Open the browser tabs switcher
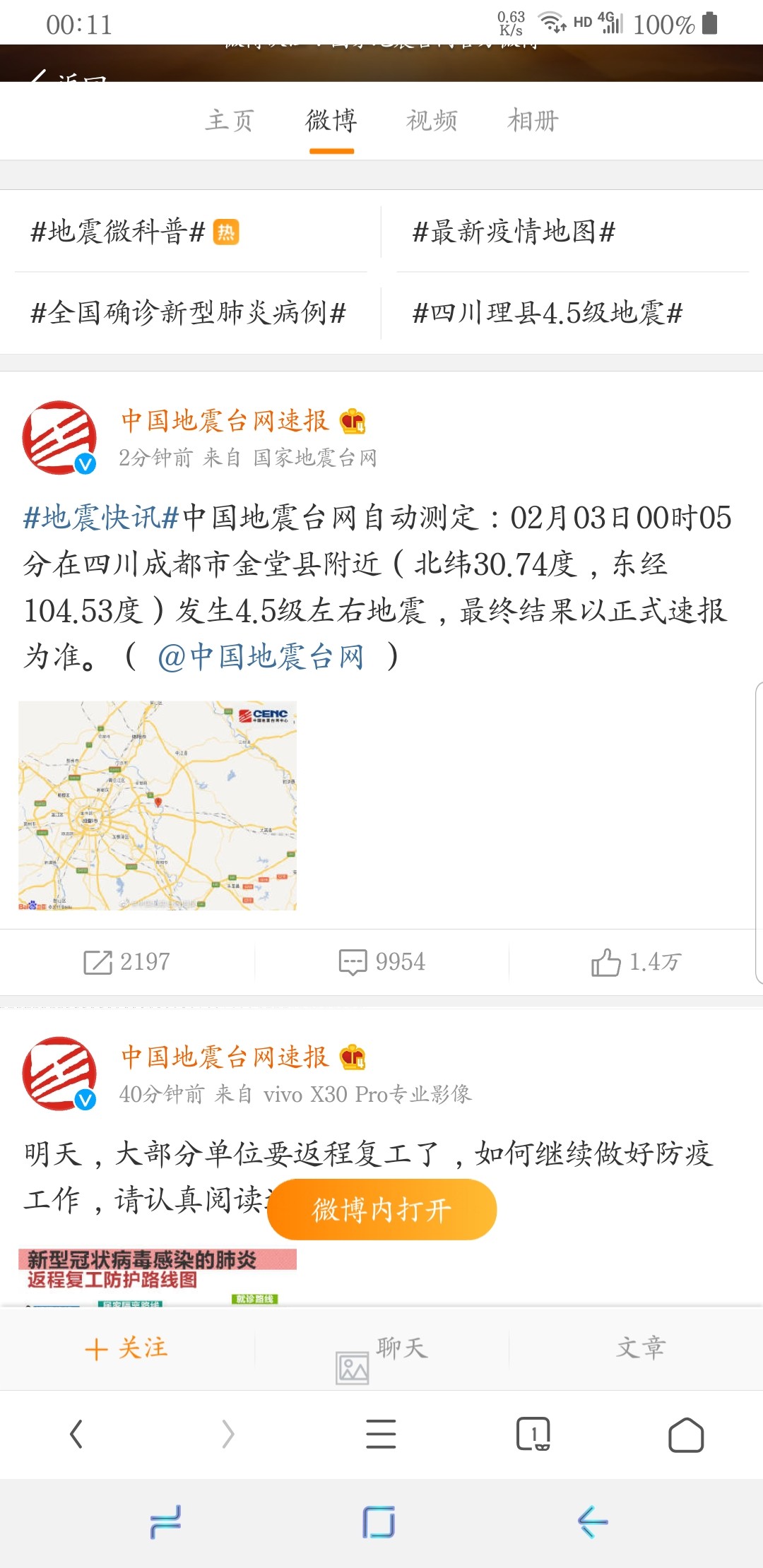This screenshot has height=1568, width=763. 533,1434
